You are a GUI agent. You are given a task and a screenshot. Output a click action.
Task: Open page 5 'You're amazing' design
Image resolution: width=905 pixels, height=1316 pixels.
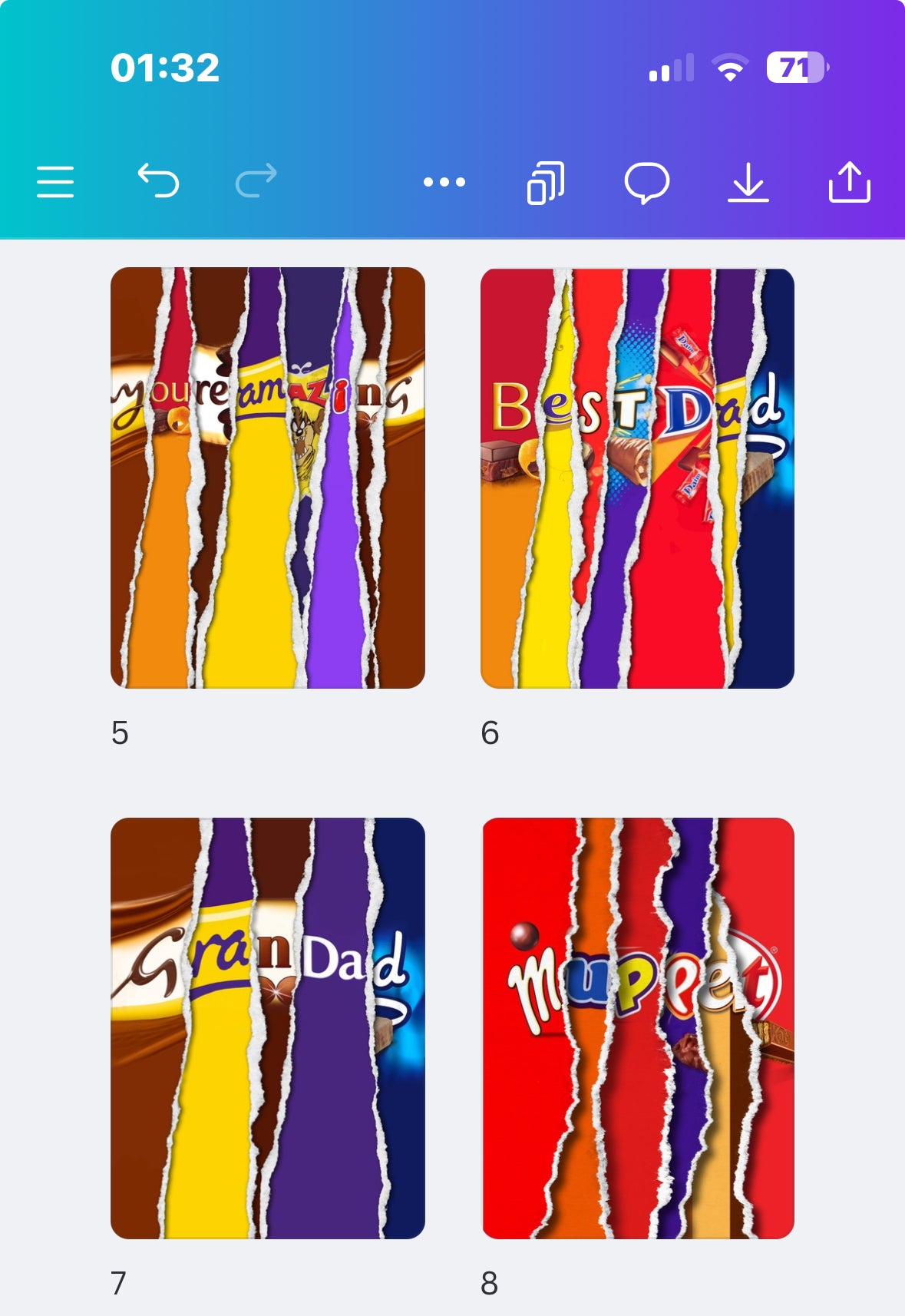pos(267,478)
